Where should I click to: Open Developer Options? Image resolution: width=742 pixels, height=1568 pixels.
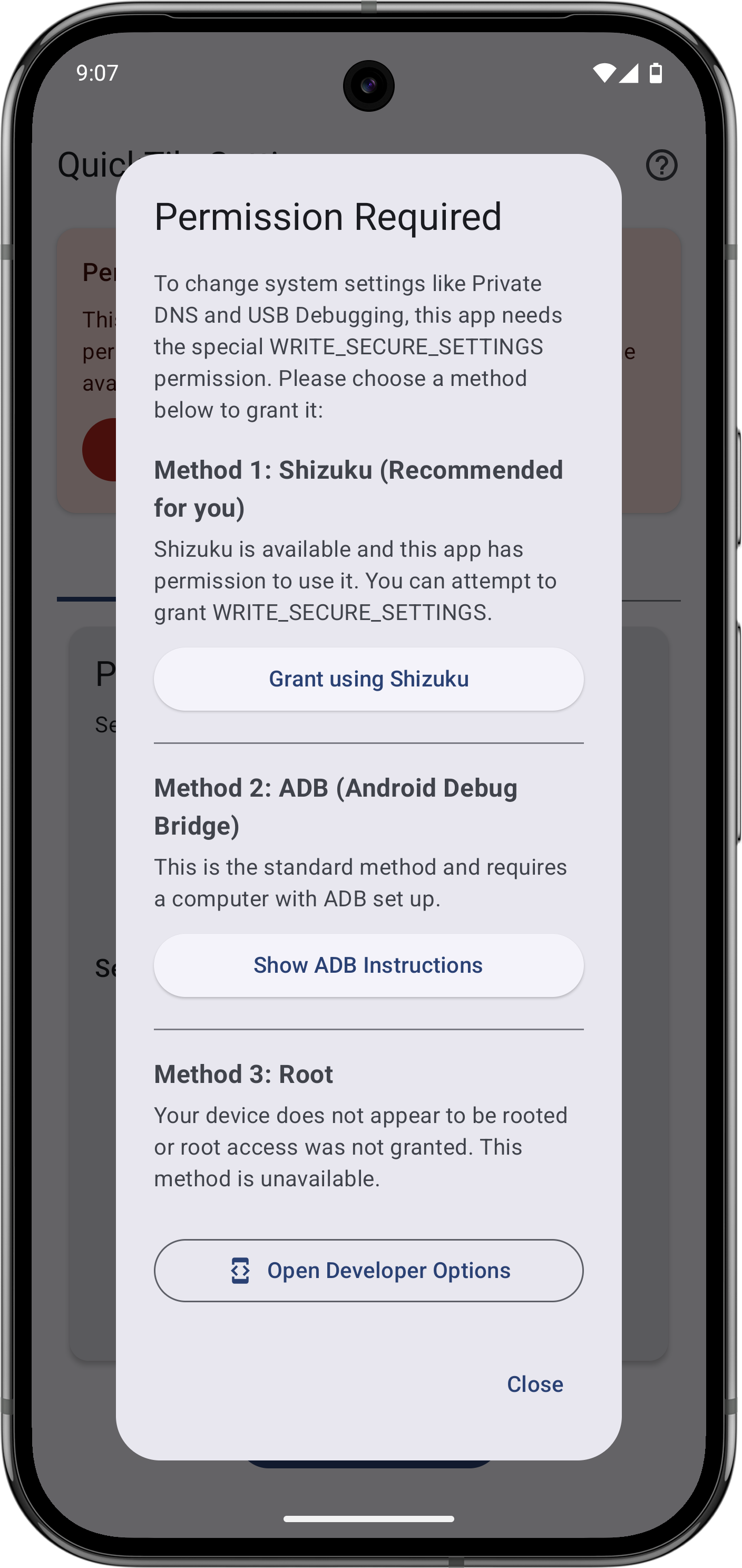pyautogui.click(x=368, y=1270)
